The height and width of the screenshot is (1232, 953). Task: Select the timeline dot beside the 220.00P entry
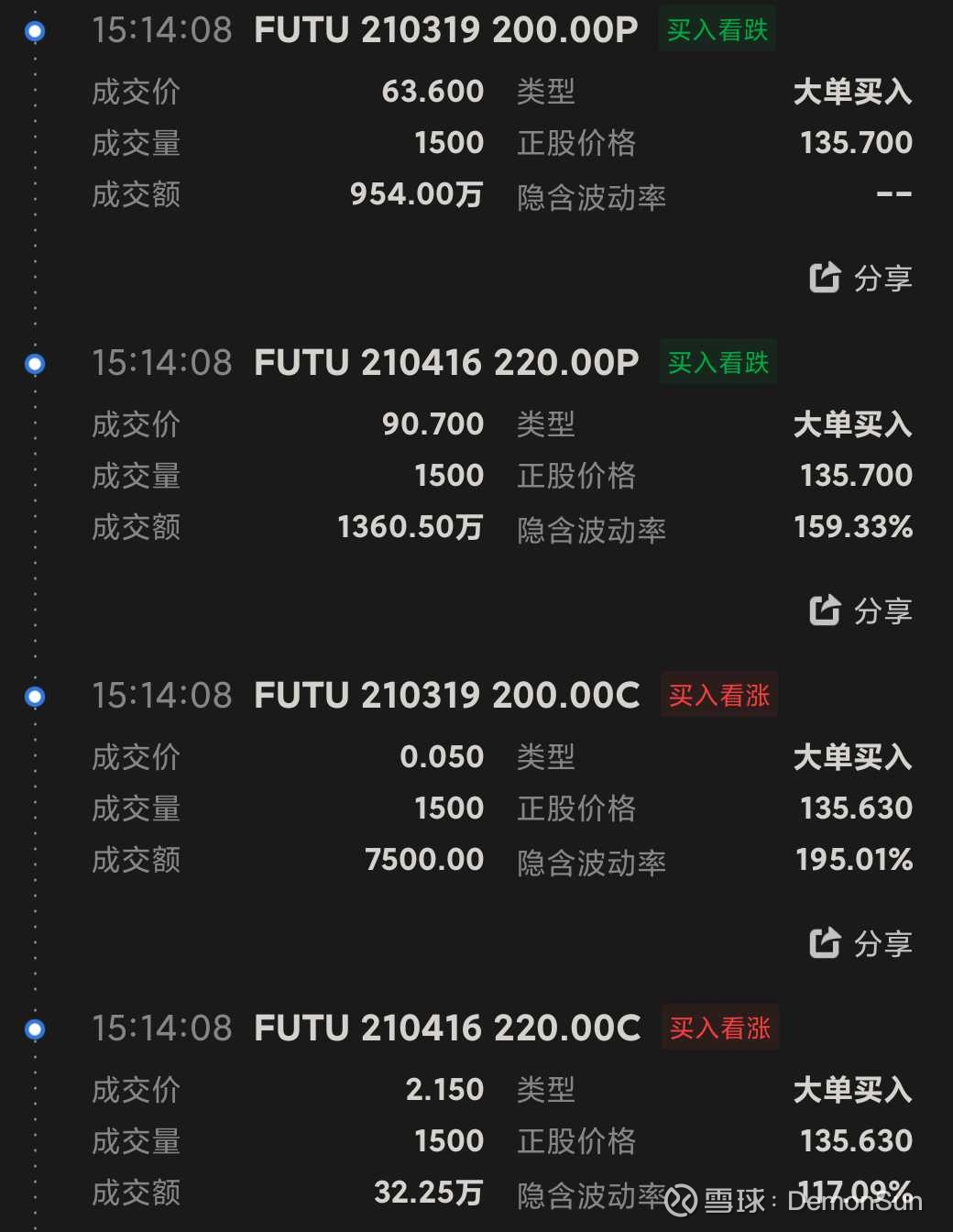coord(34,363)
